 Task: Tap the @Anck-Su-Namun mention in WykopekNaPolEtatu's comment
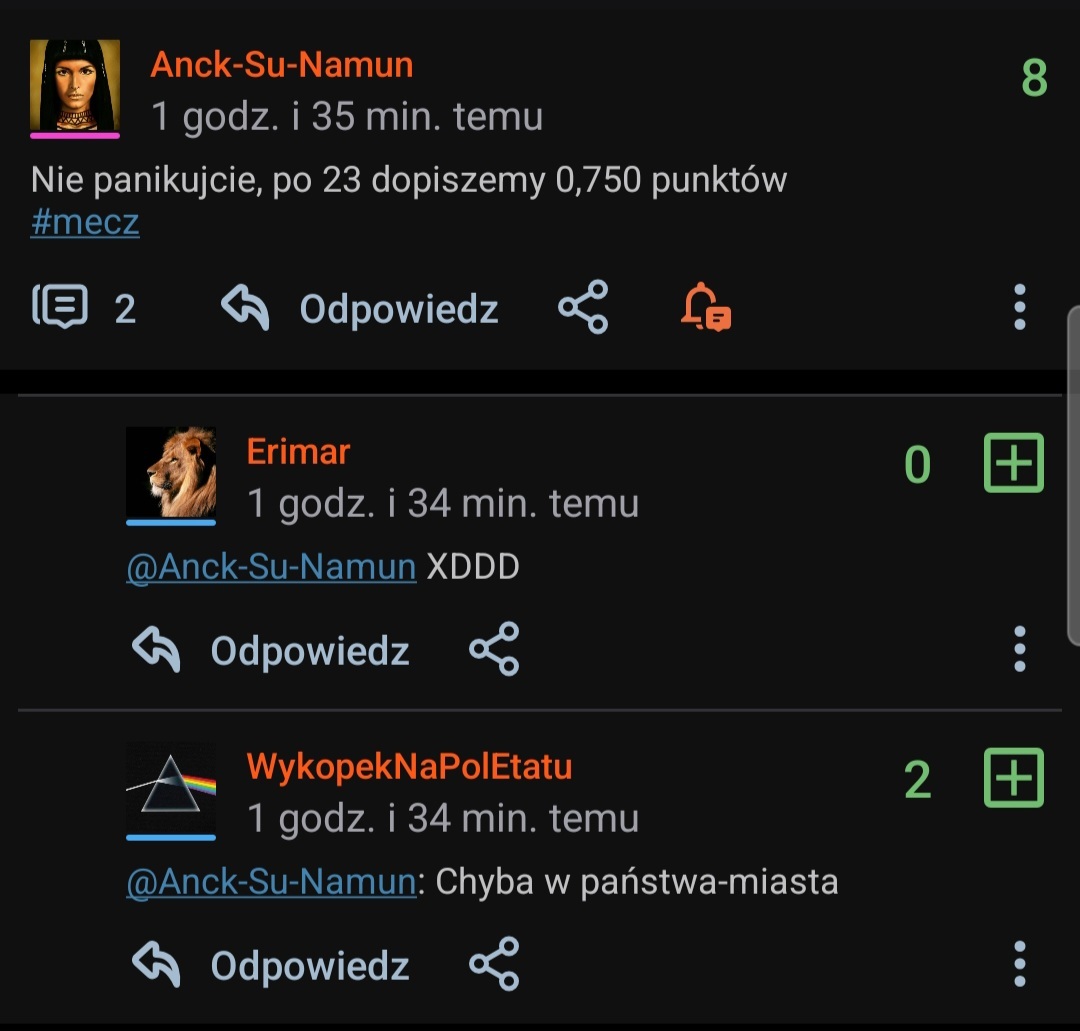coord(271,882)
